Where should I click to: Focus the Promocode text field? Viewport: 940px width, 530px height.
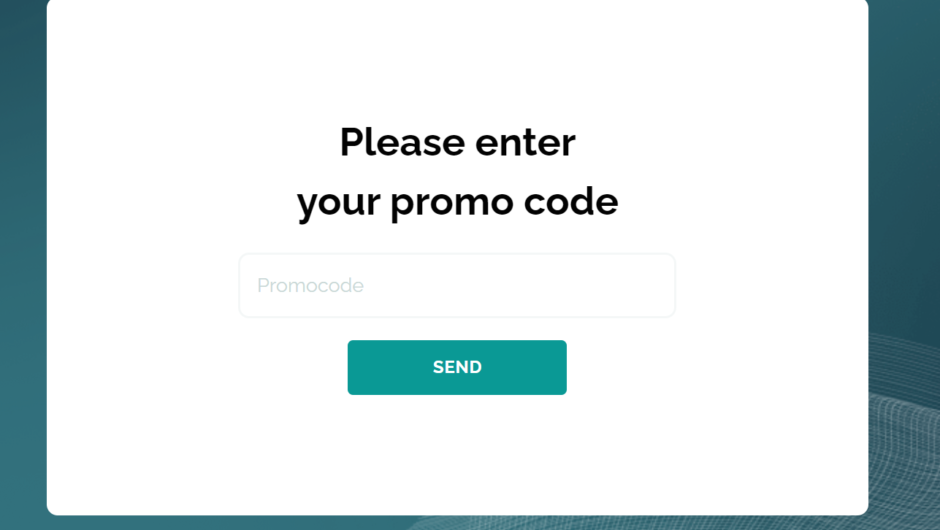point(457,286)
